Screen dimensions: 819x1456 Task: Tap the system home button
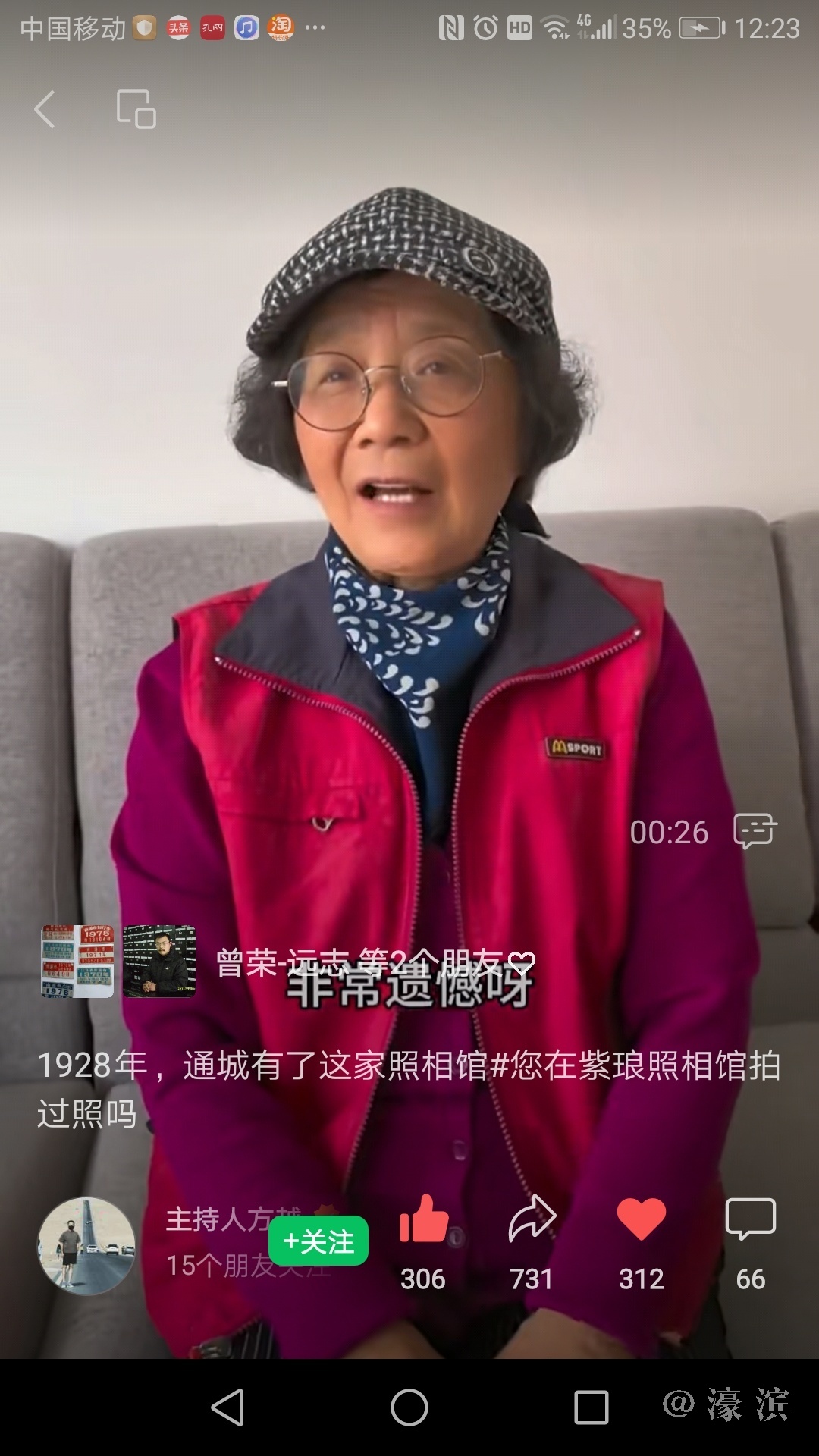pos(409,1407)
